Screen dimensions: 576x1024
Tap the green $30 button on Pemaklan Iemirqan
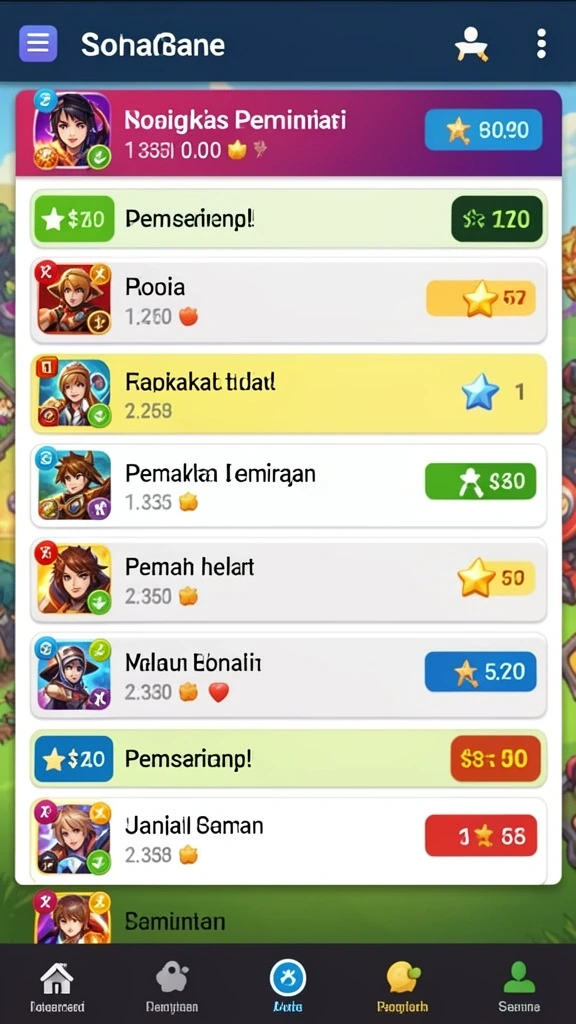pos(481,481)
